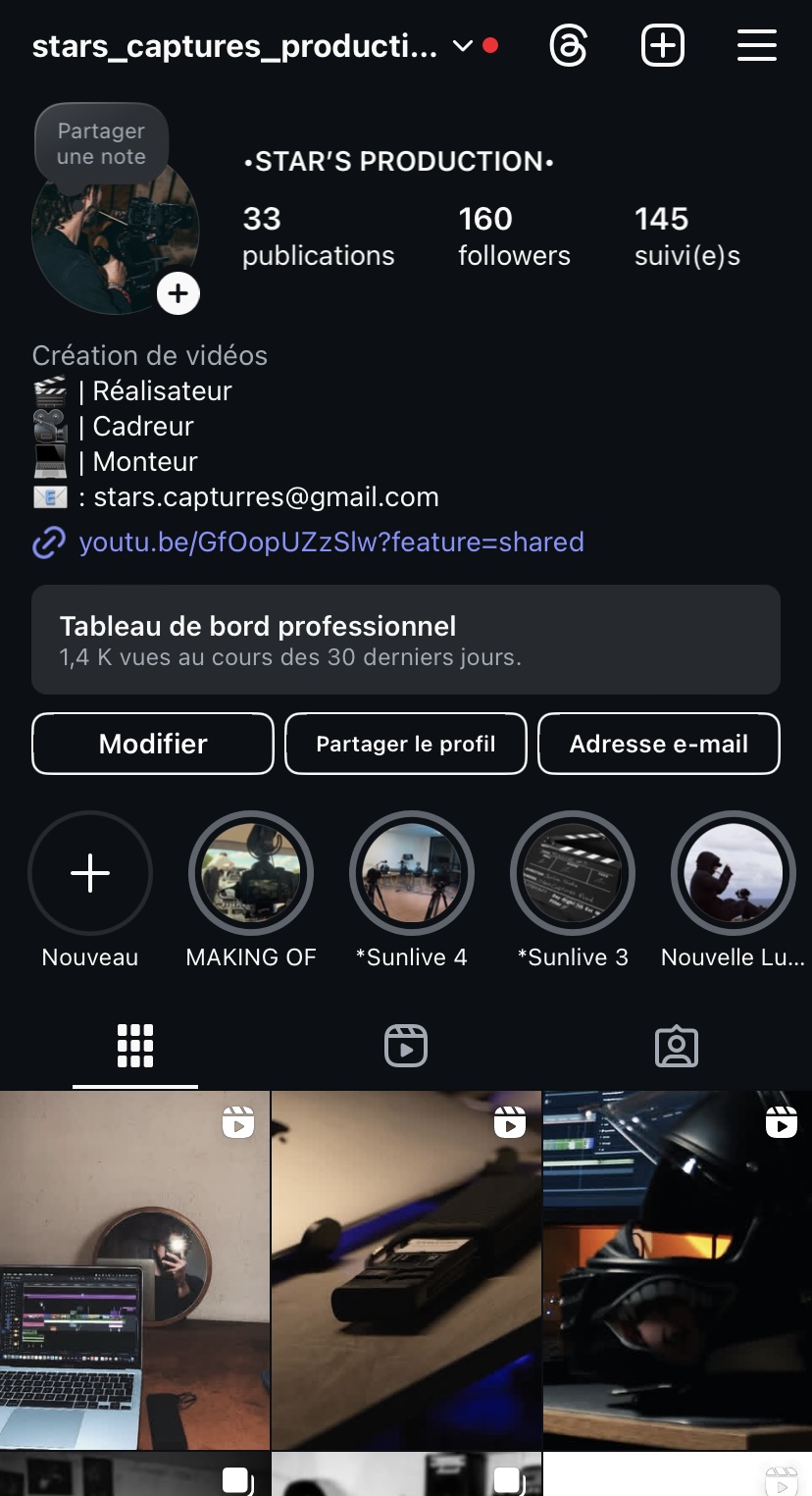812x1496 pixels.
Task: Tap the carousel indicator on the bottom-left post
Action: point(235,1476)
